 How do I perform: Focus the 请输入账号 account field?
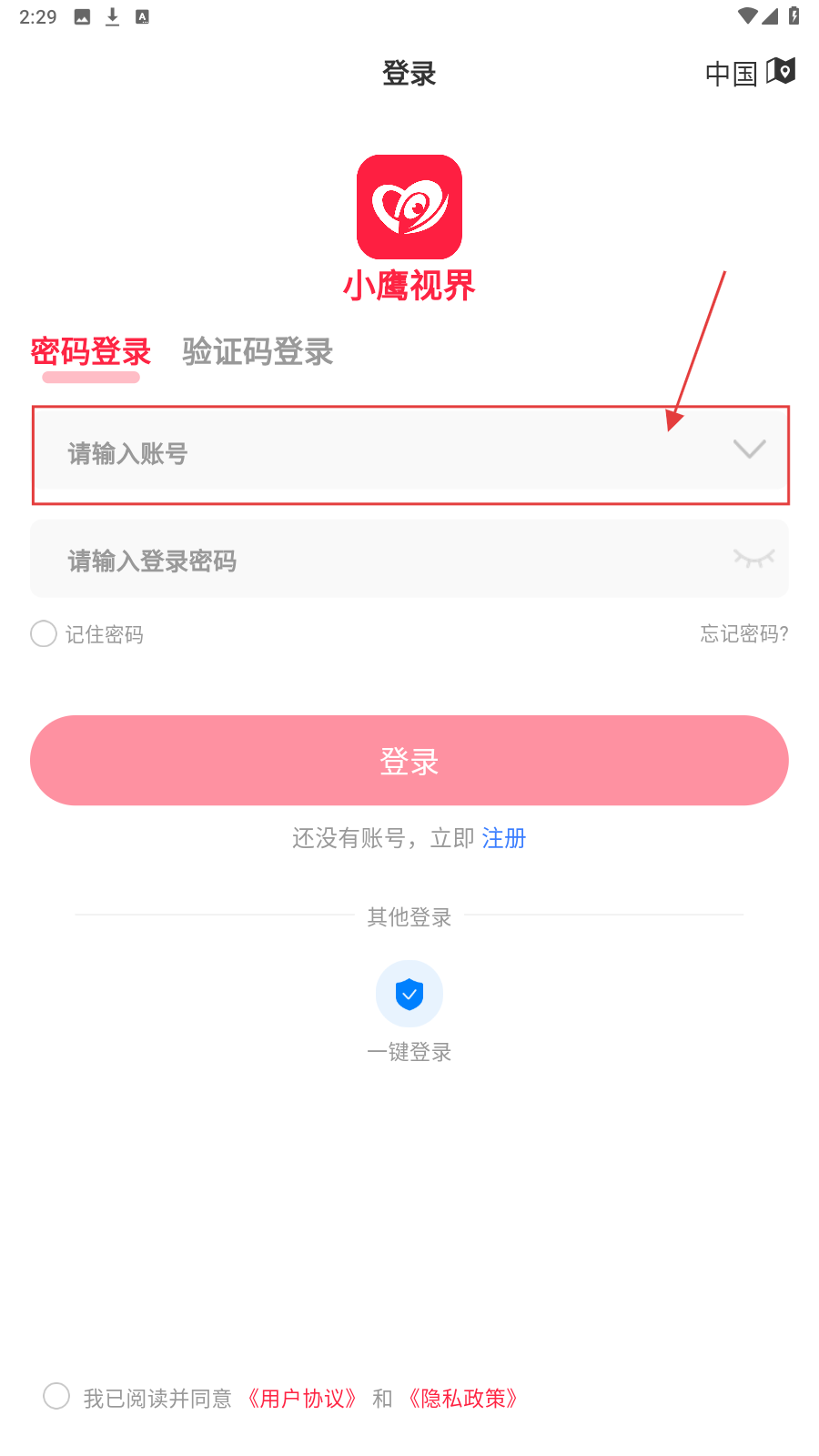click(364, 453)
